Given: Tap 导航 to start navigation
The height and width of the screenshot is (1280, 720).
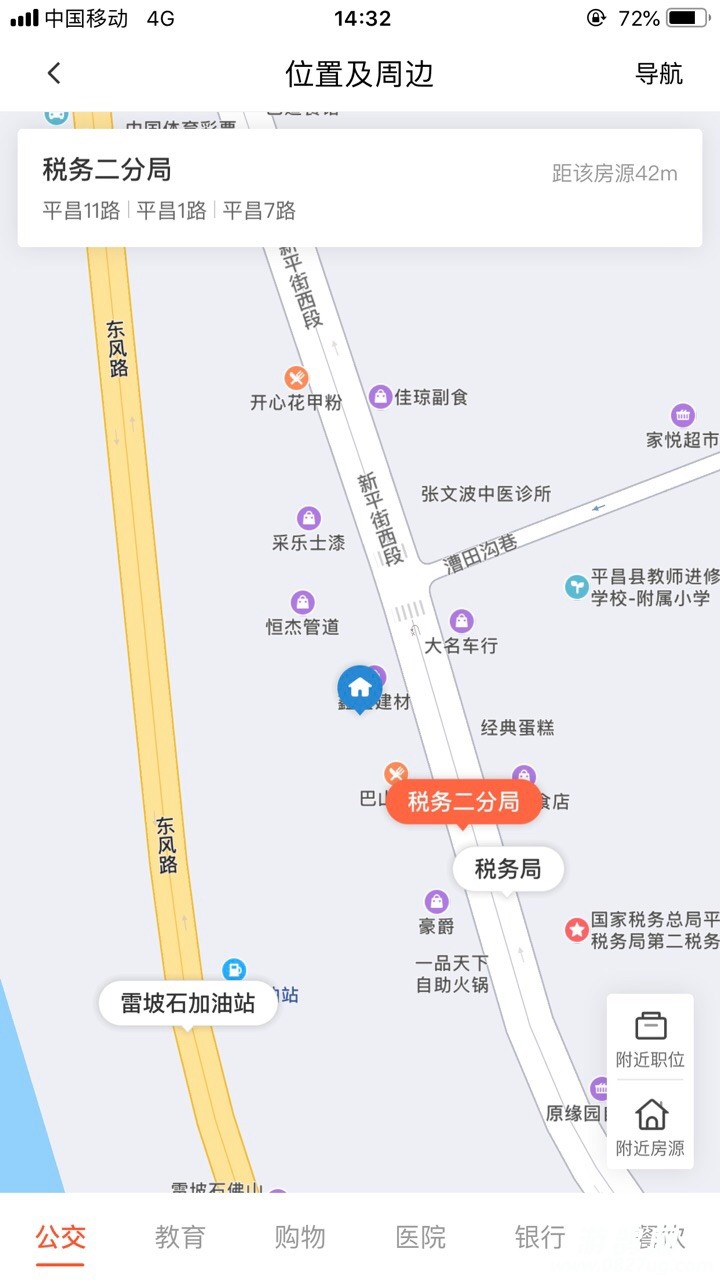Looking at the screenshot, I should pyautogui.click(x=659, y=73).
